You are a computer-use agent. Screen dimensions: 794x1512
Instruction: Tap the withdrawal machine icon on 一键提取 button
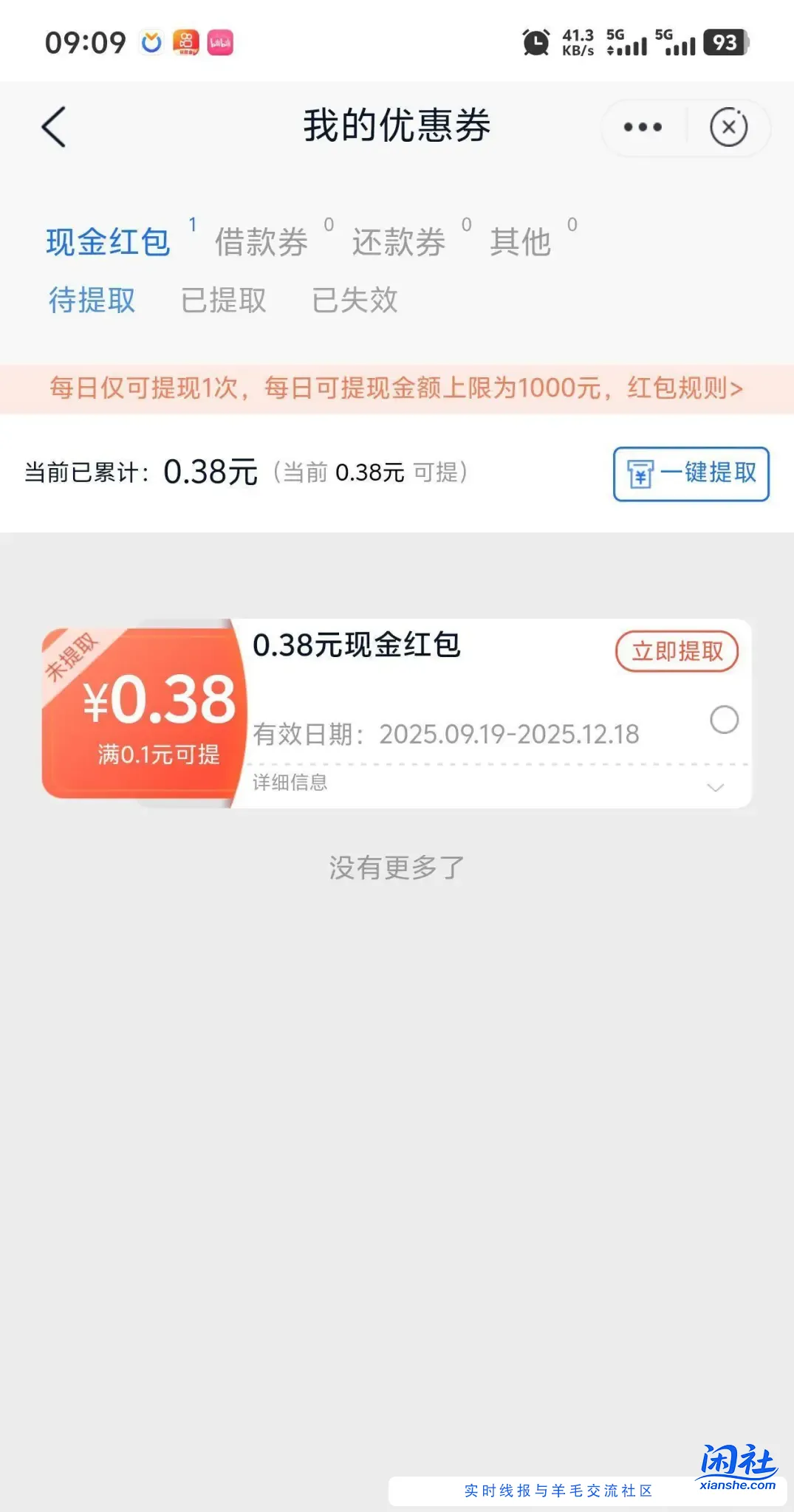640,475
